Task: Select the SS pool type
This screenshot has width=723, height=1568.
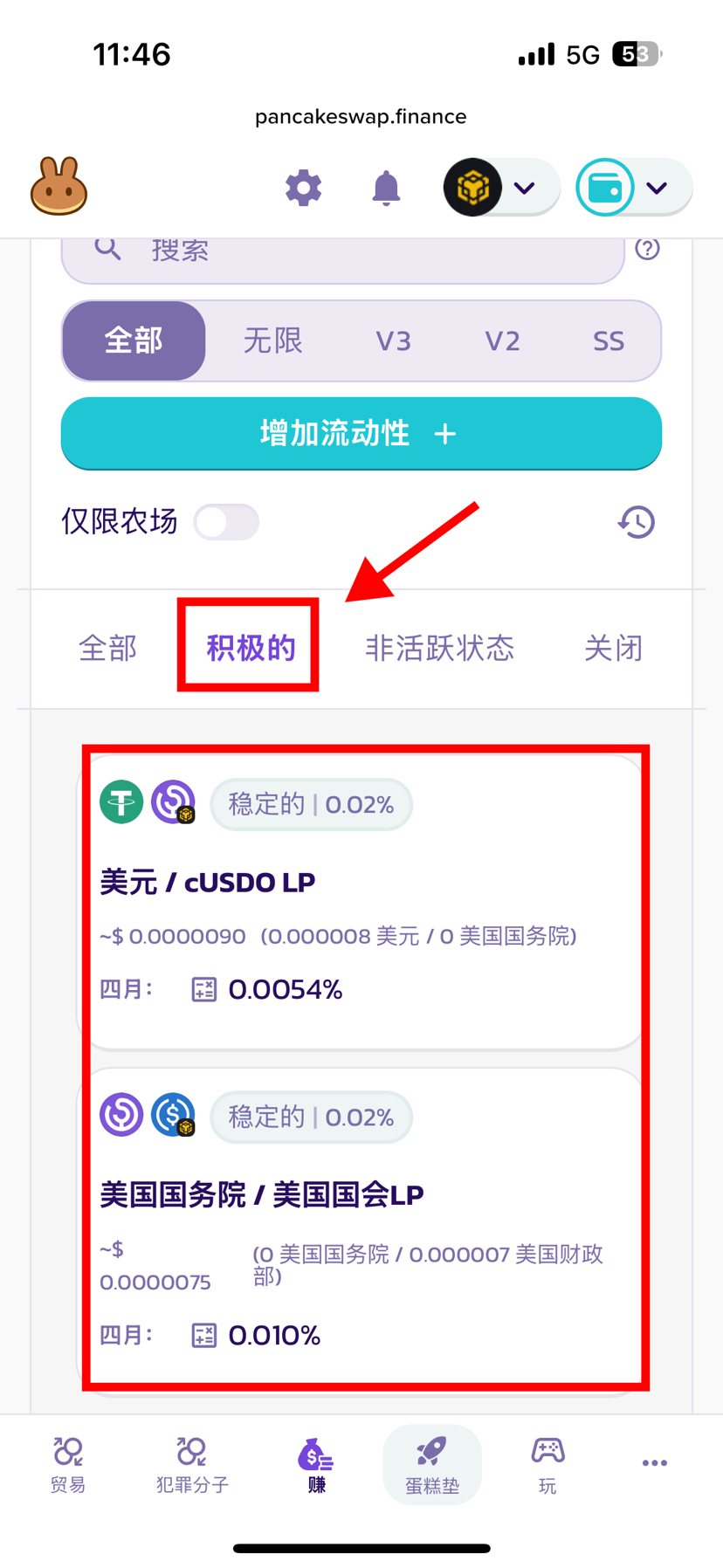Action: (608, 340)
